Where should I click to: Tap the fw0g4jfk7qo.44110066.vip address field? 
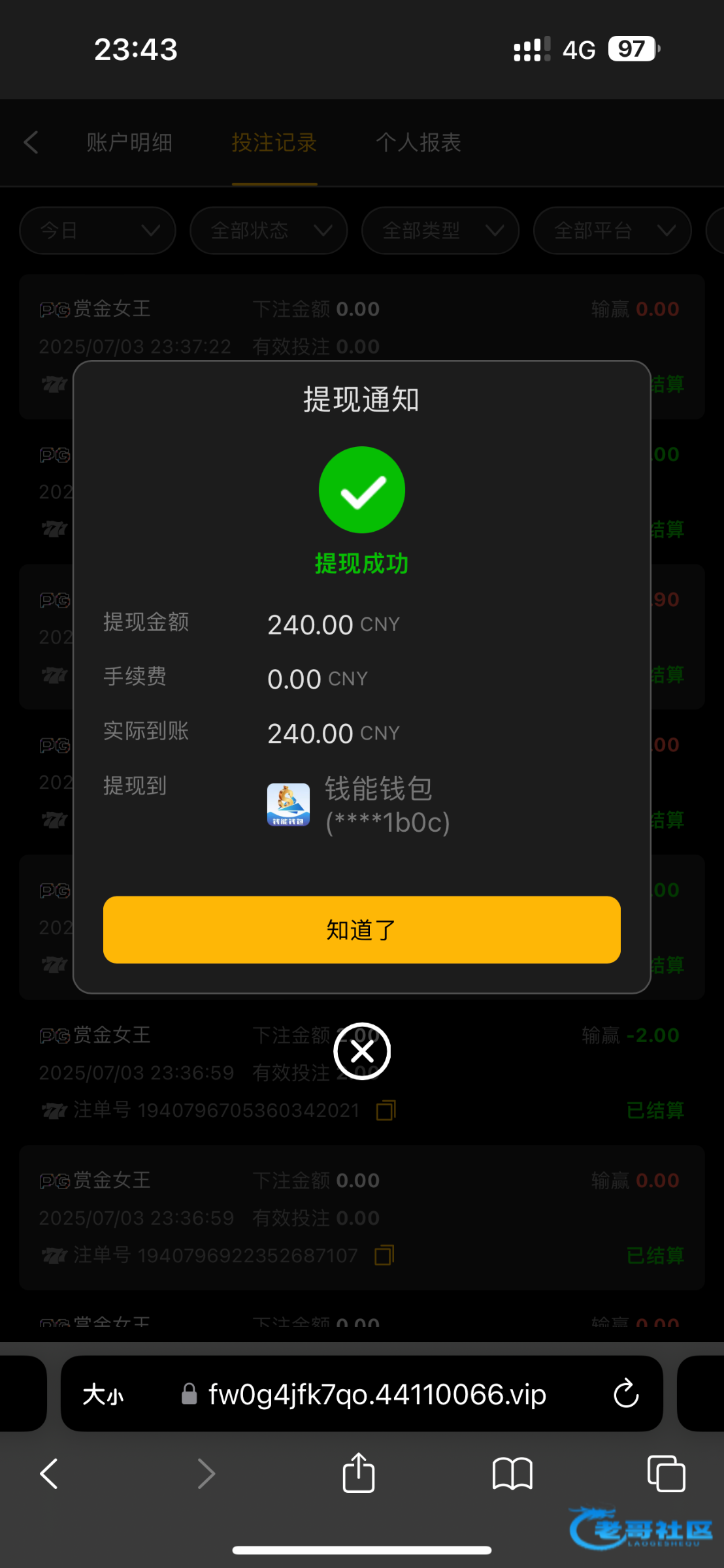[362, 1394]
